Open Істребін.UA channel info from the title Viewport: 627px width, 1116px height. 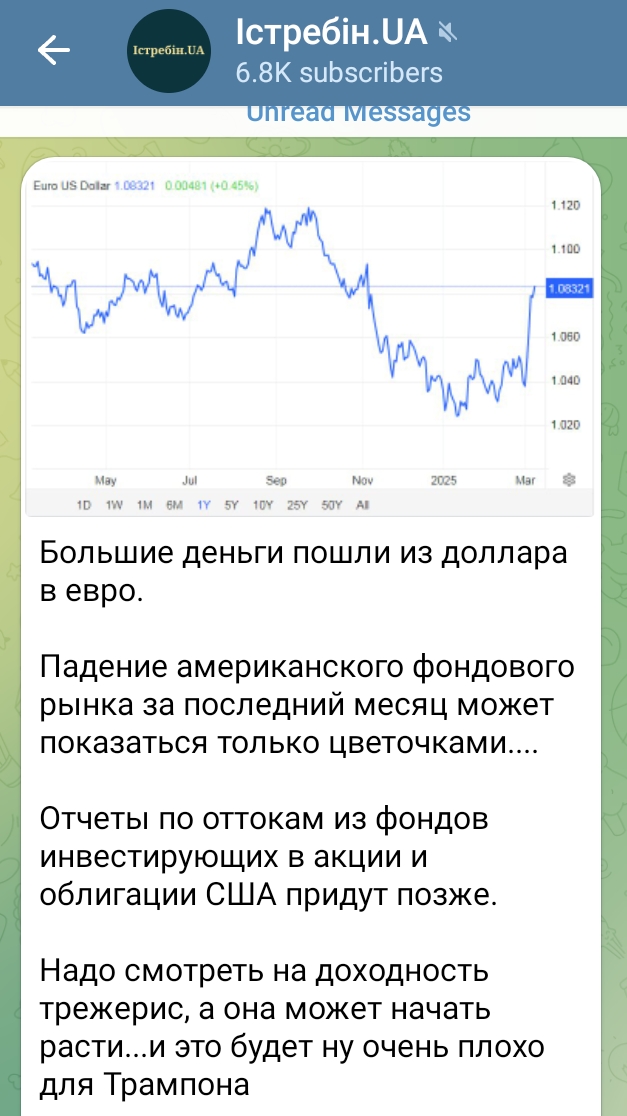331,33
